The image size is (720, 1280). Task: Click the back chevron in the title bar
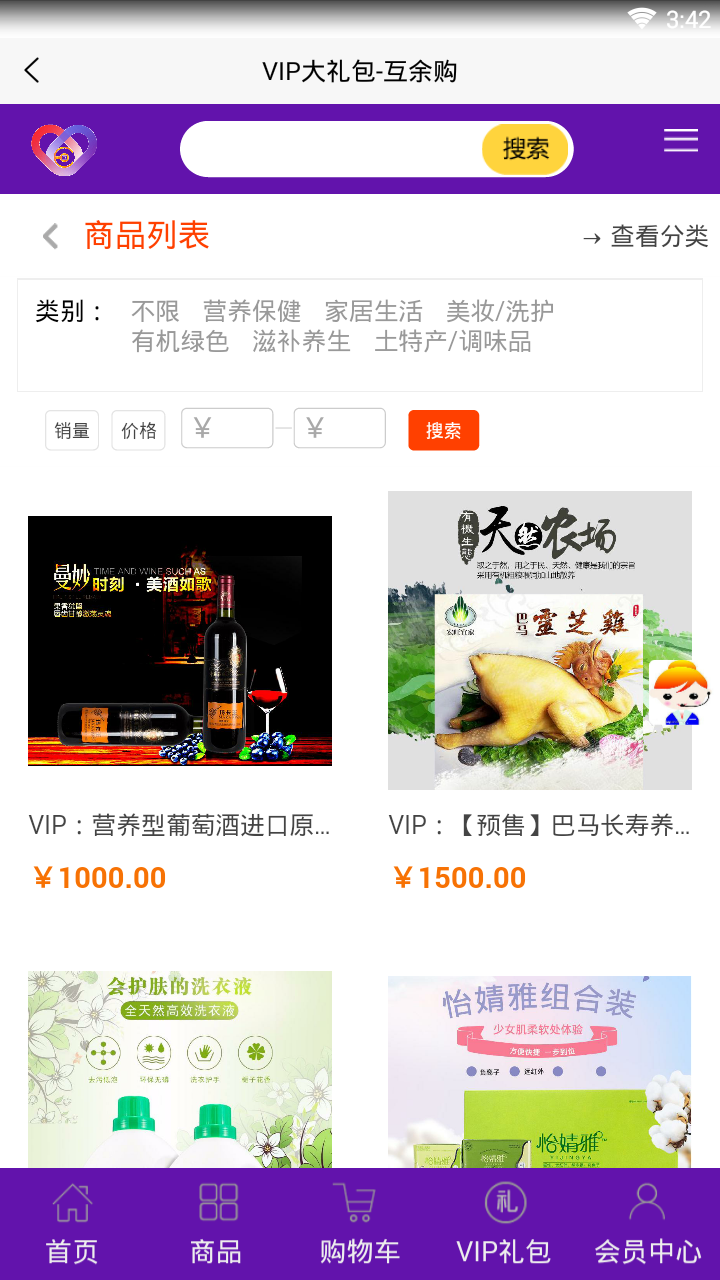[x=31, y=70]
